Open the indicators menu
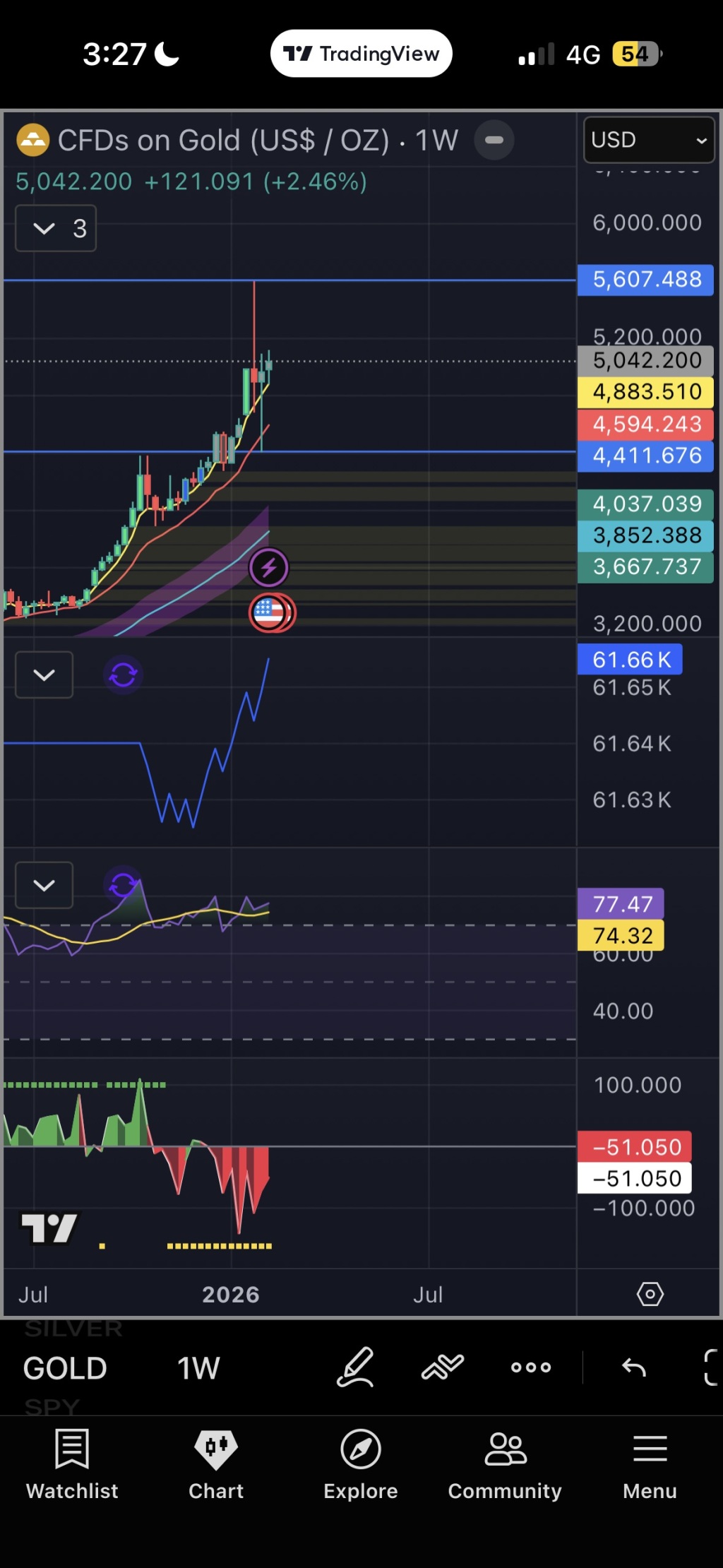The width and height of the screenshot is (723, 1568). 443,1367
